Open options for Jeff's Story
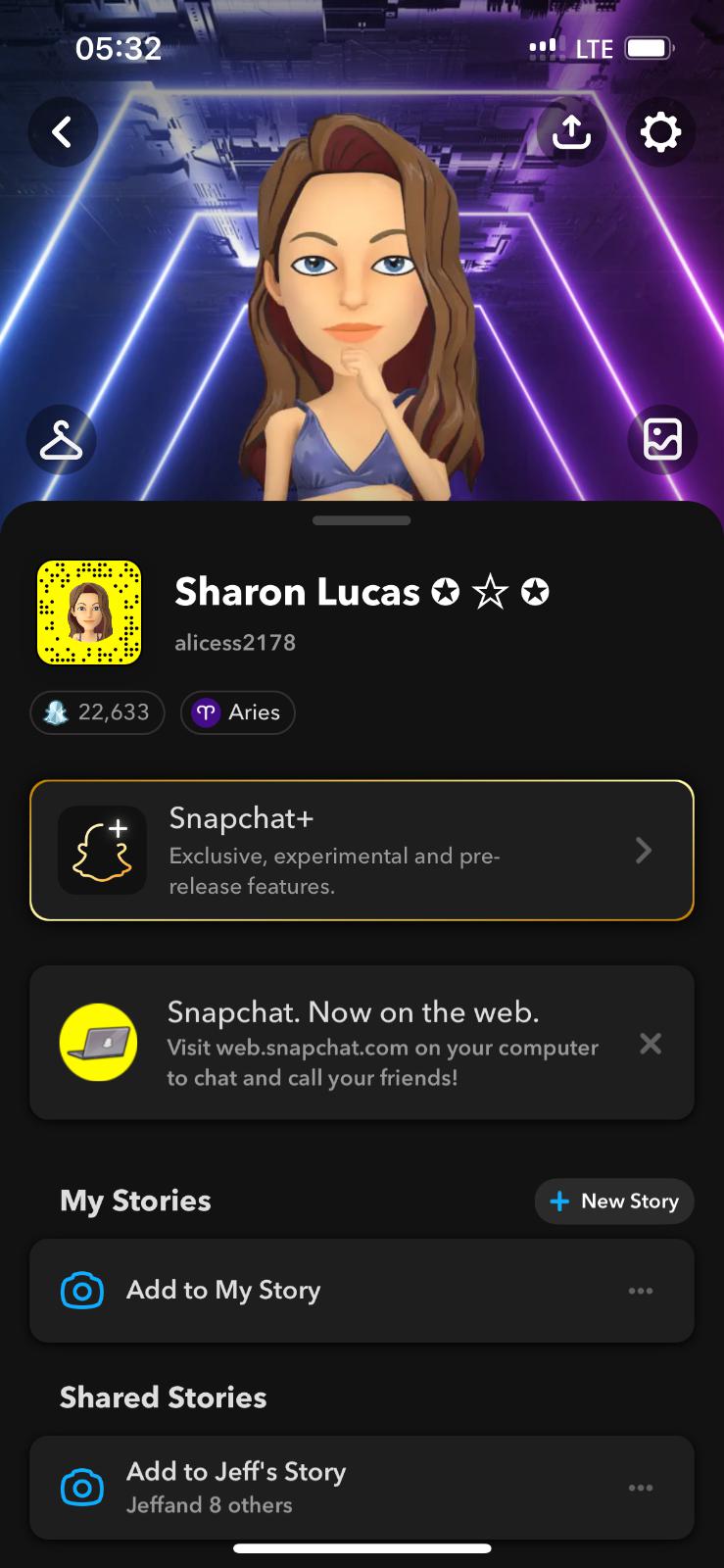The height and width of the screenshot is (1568, 724). (641, 1488)
